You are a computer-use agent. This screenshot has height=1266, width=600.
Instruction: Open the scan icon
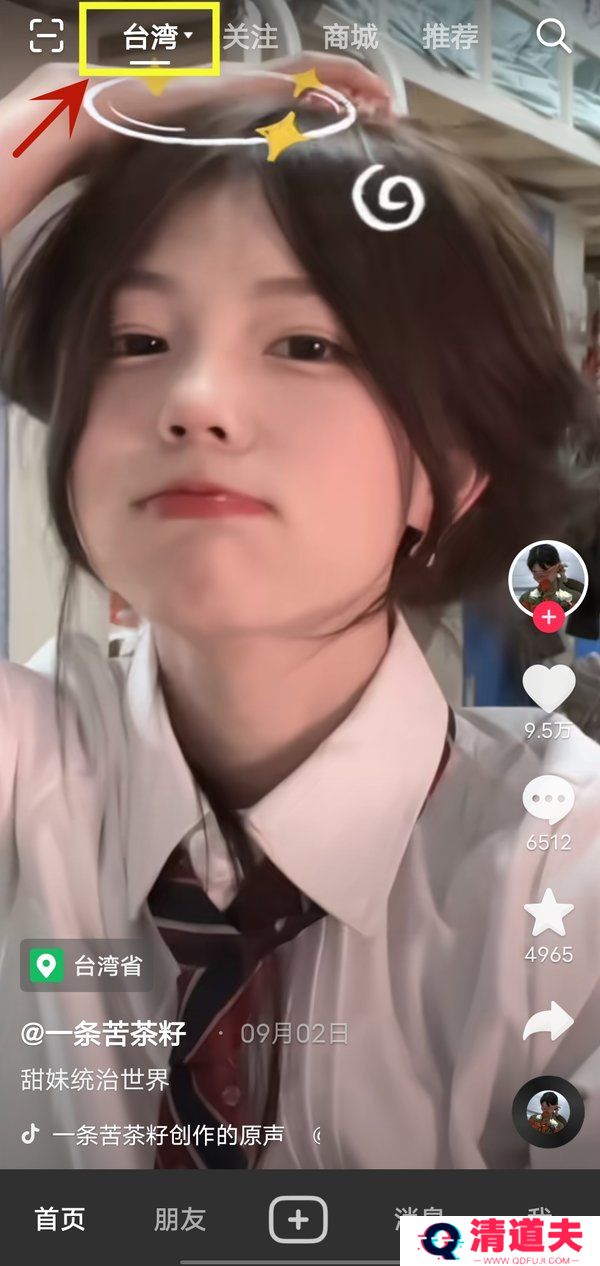pyautogui.click(x=46, y=37)
